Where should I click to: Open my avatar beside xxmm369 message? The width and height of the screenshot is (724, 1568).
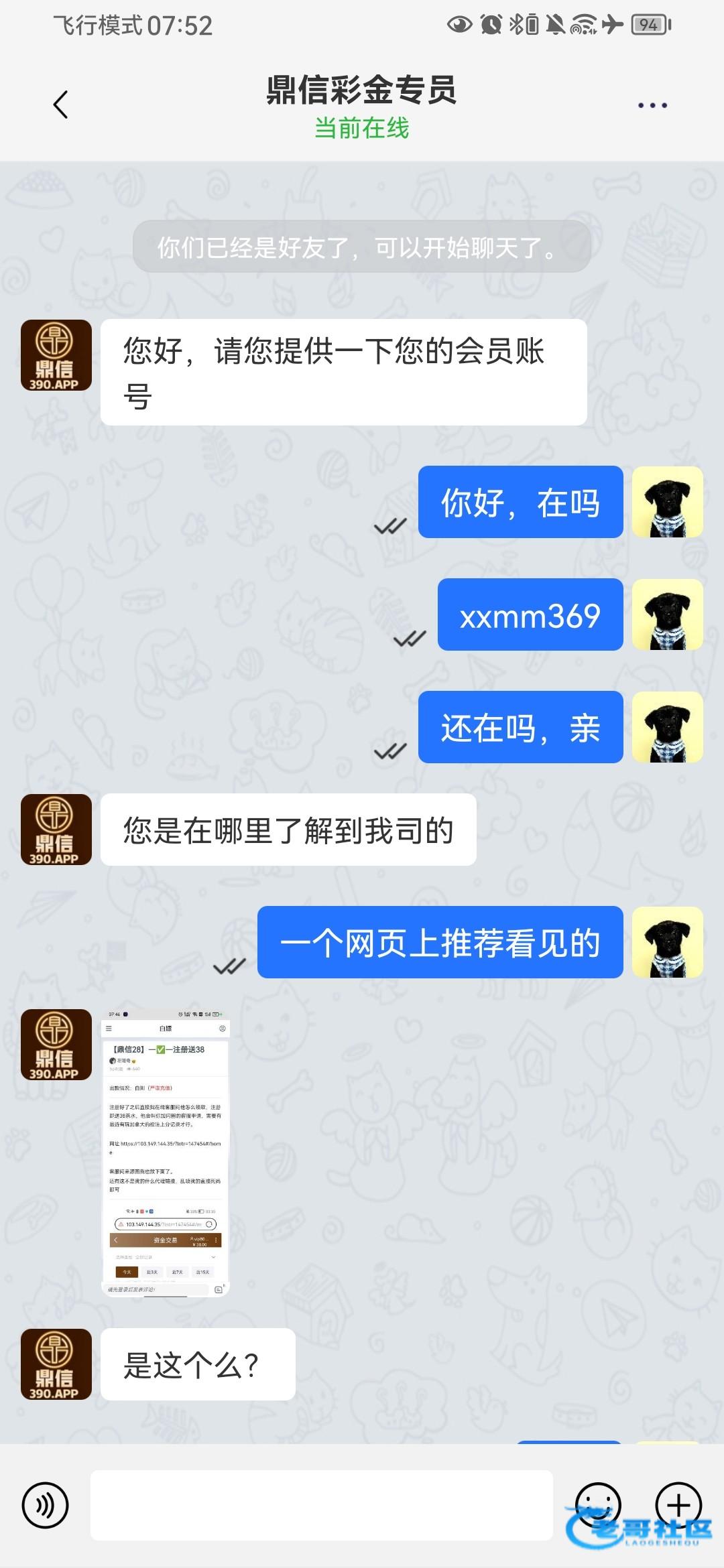[668, 615]
